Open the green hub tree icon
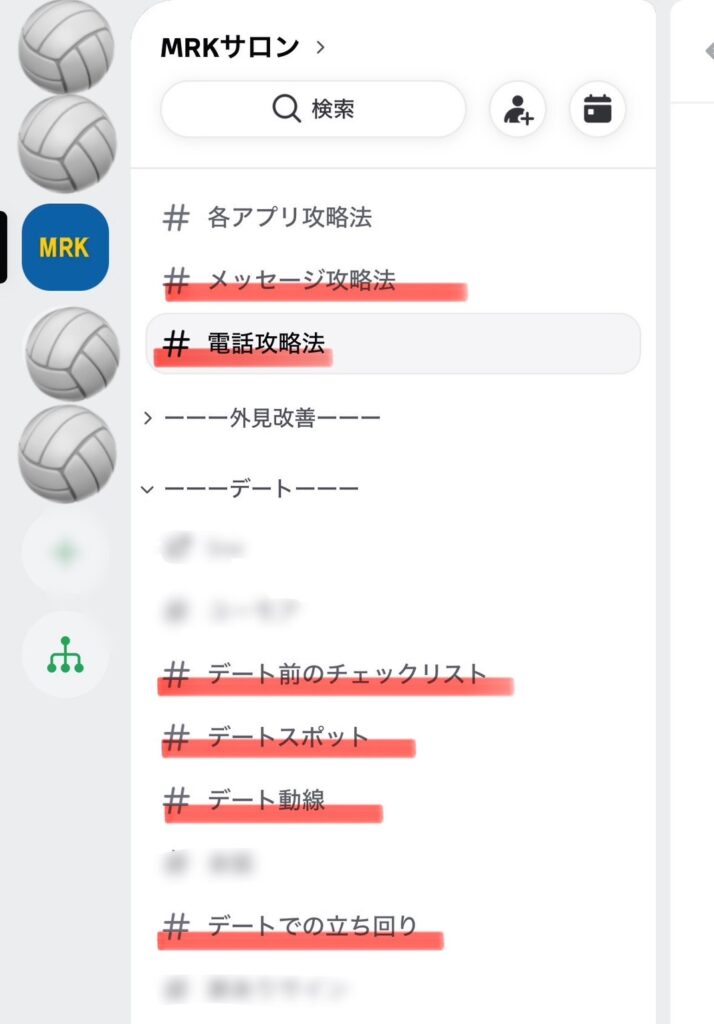714x1024 pixels. pyautogui.click(x=66, y=655)
